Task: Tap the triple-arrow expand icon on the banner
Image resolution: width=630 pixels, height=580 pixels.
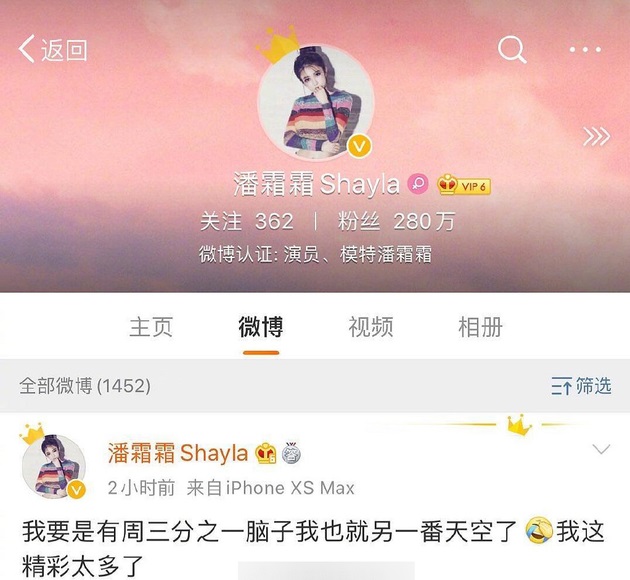Action: (596, 137)
